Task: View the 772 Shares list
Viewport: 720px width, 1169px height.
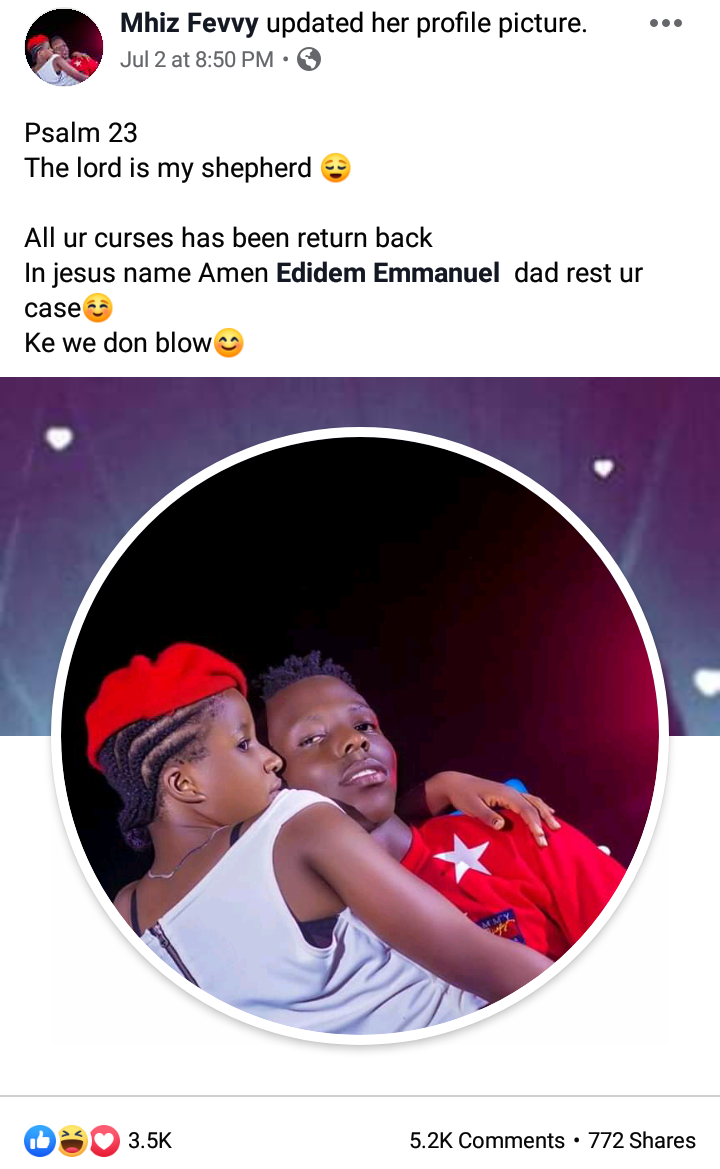Action: pyautogui.click(x=642, y=1140)
